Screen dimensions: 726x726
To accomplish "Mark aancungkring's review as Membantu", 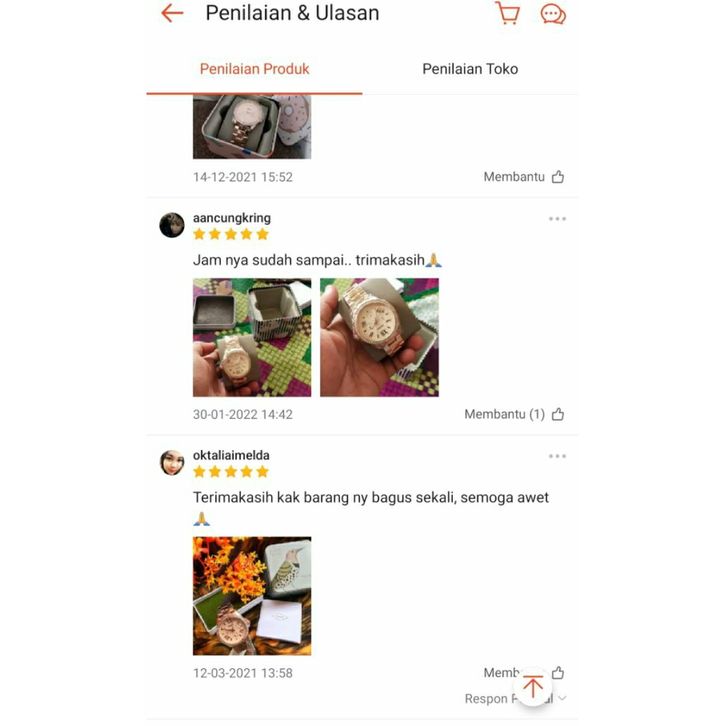I will click(514, 414).
